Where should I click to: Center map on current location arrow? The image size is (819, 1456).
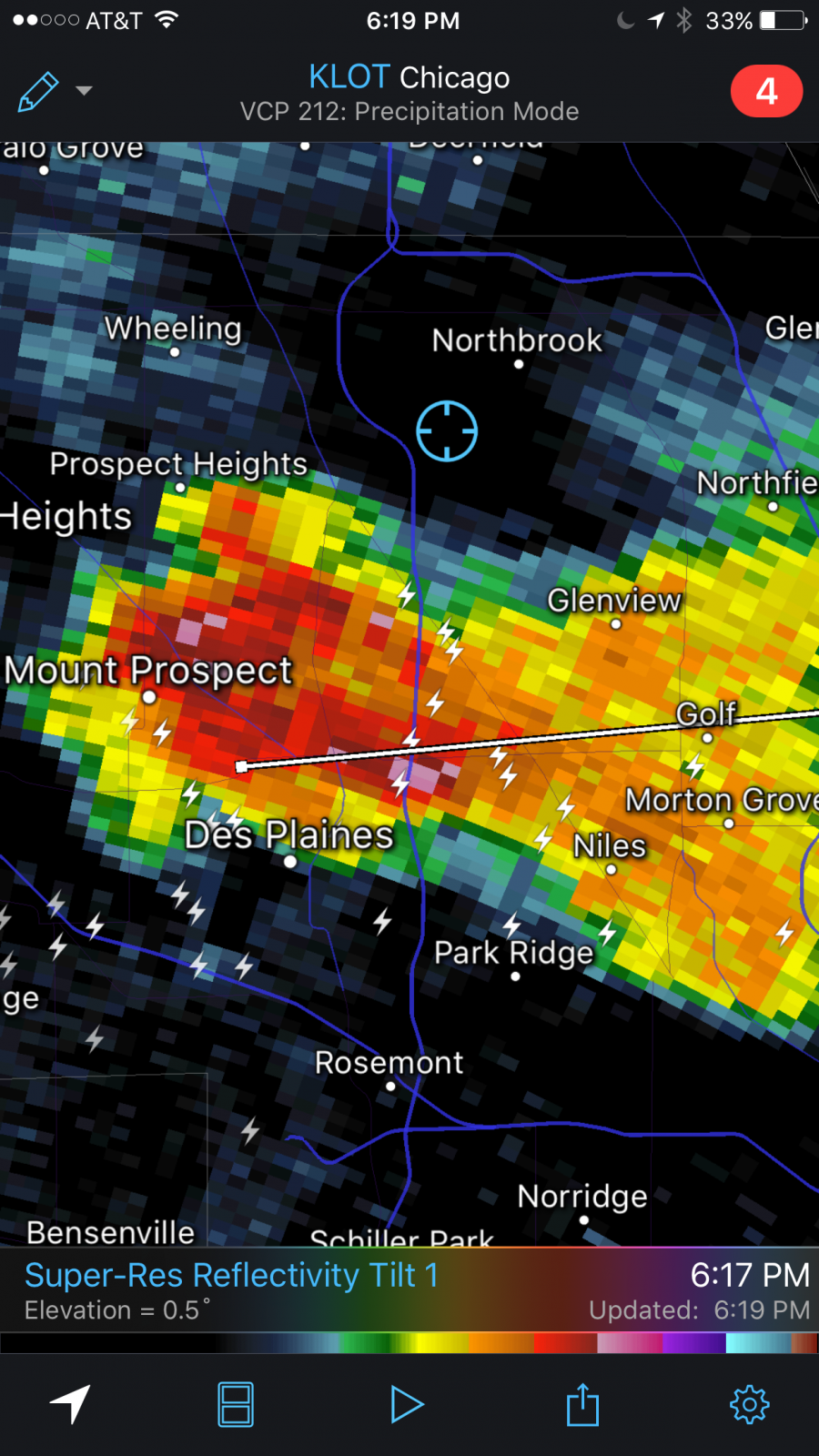coord(70,1404)
